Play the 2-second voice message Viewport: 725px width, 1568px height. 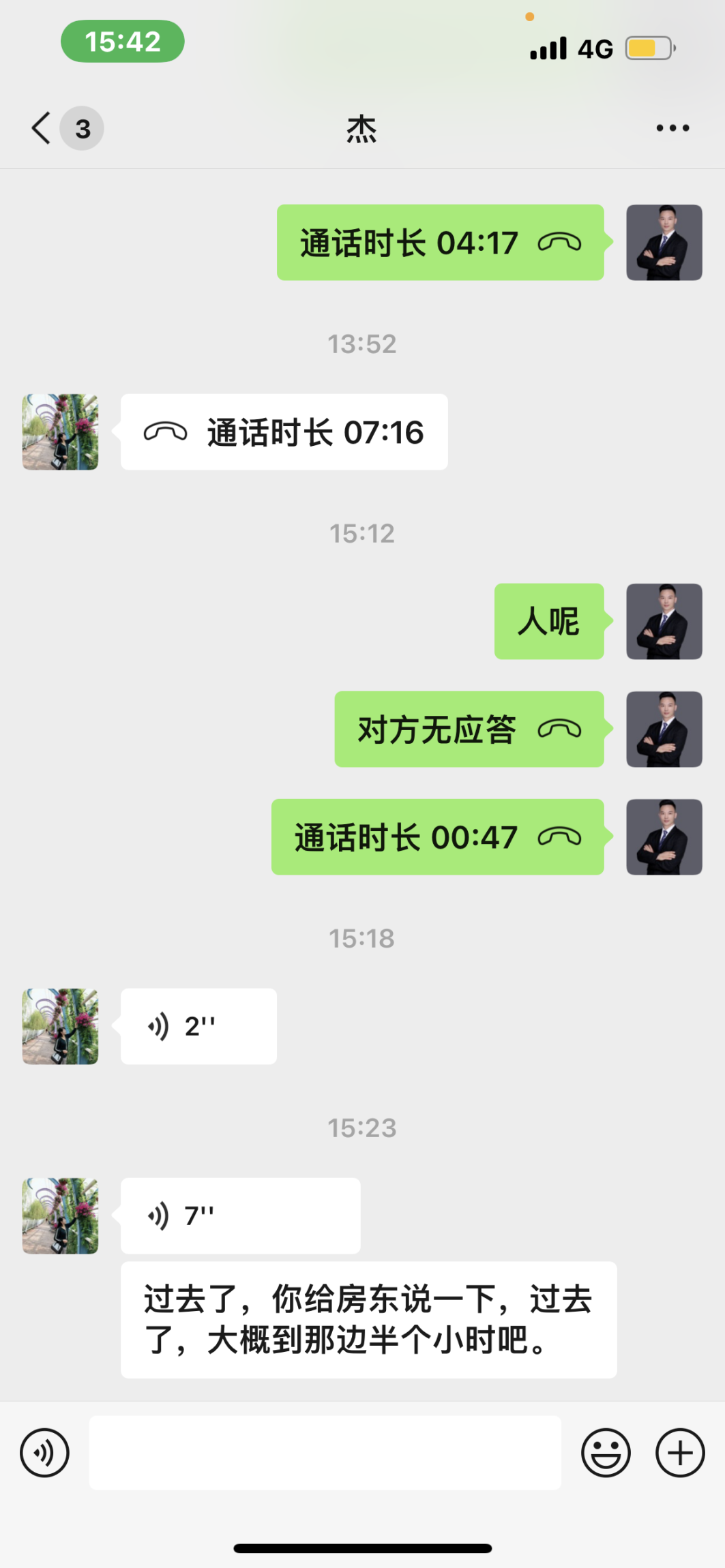tap(198, 1027)
